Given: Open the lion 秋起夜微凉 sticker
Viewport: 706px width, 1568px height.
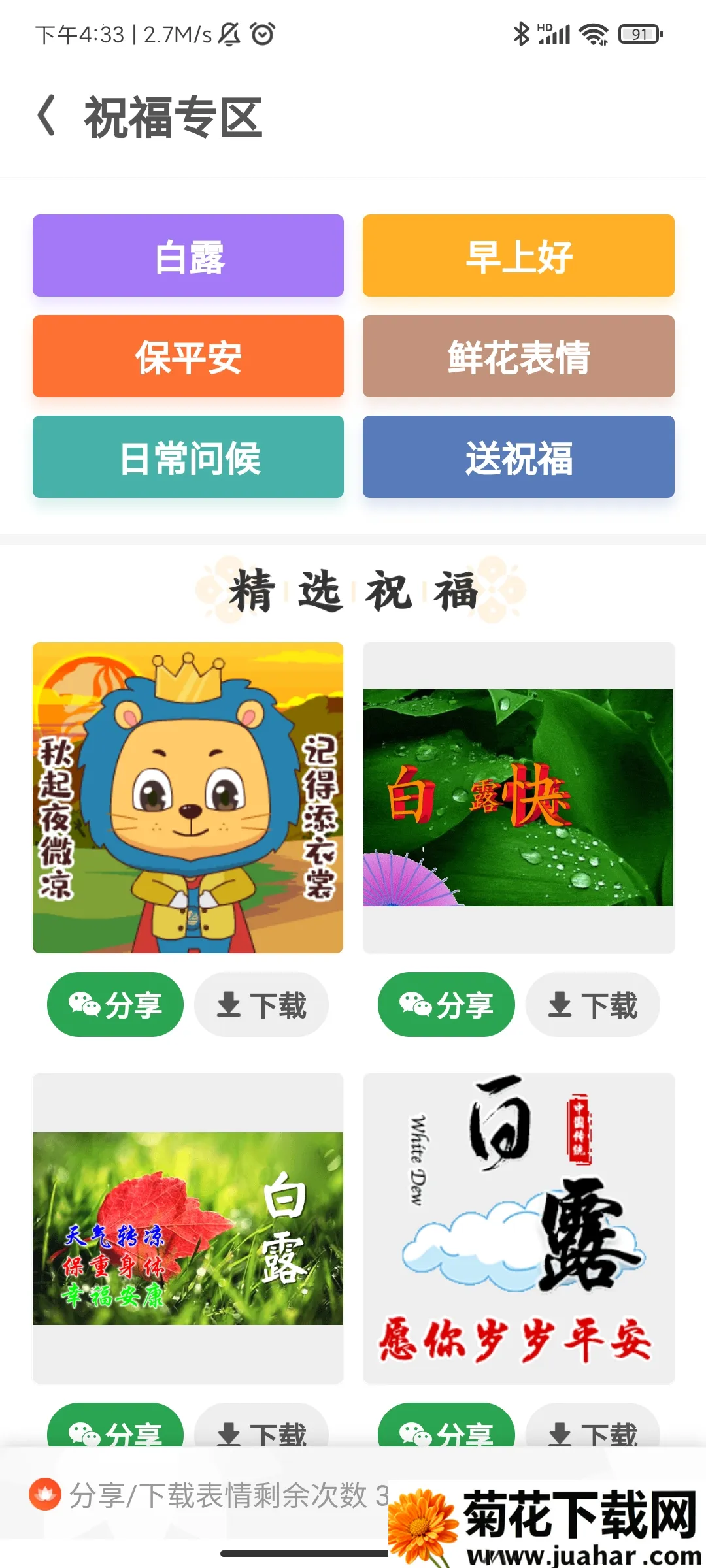Looking at the screenshot, I should tap(188, 797).
